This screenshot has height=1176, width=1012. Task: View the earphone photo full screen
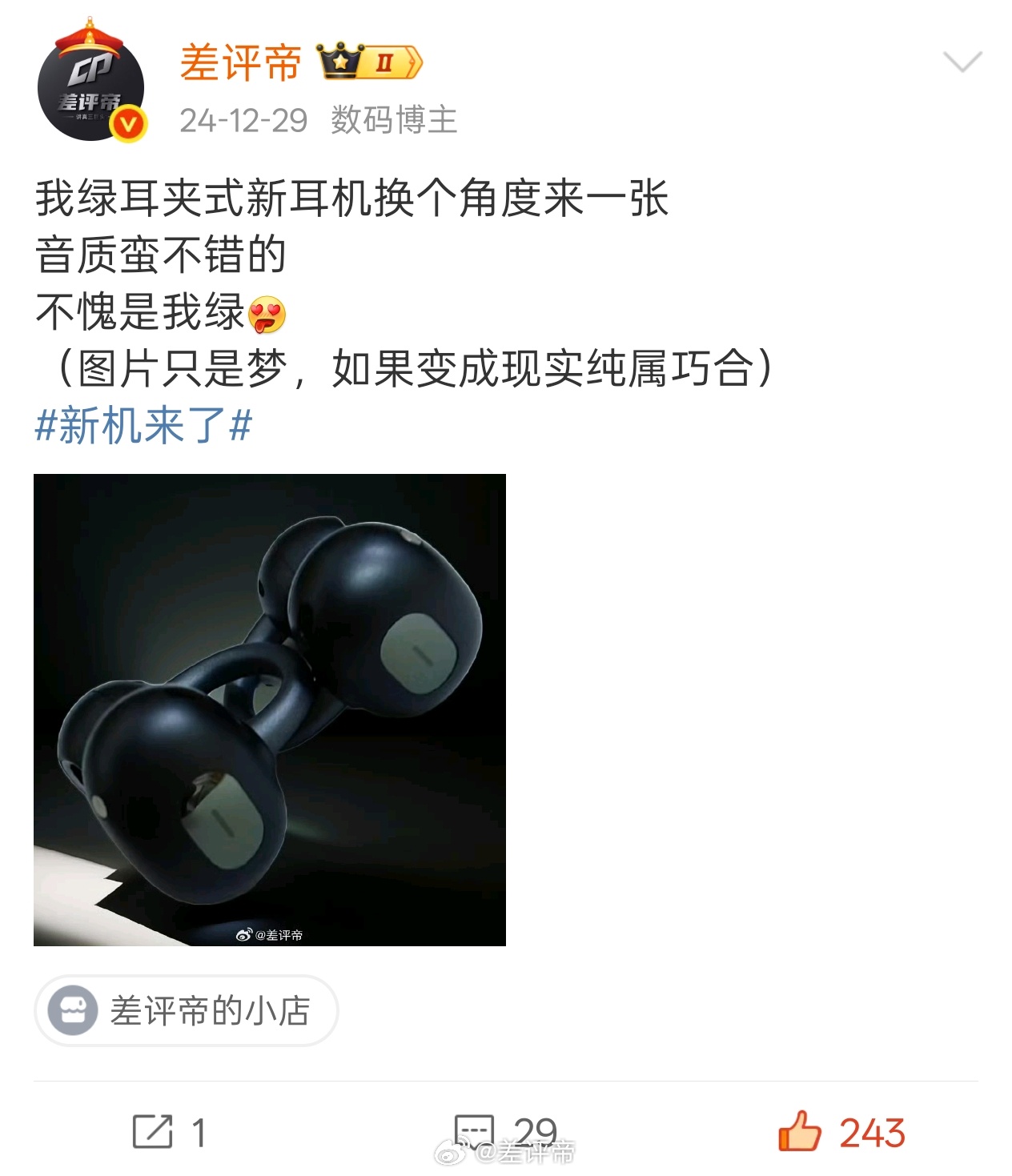270,709
